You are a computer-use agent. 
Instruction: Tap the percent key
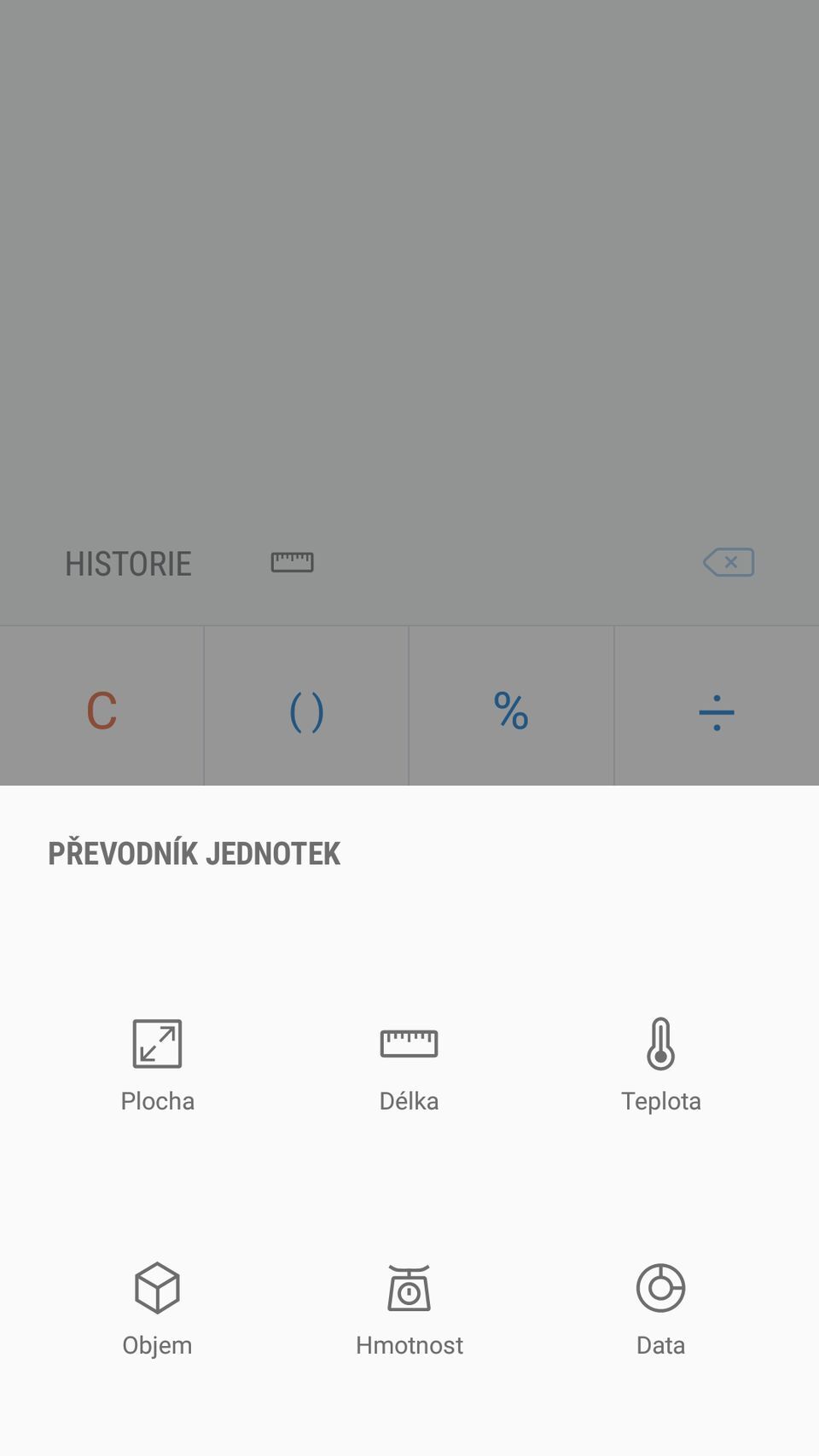point(510,711)
